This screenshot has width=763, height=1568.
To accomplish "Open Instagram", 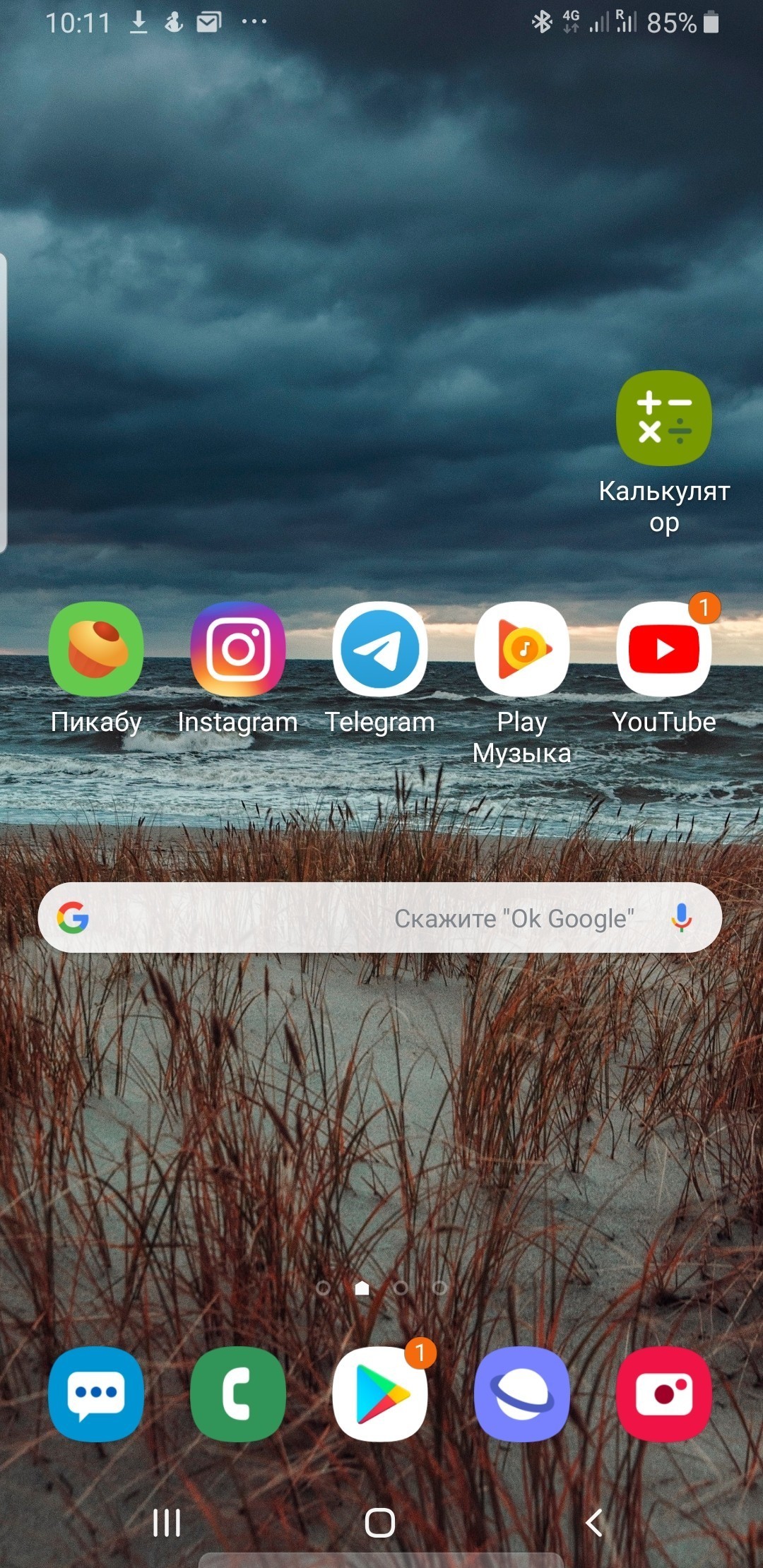I will click(238, 648).
